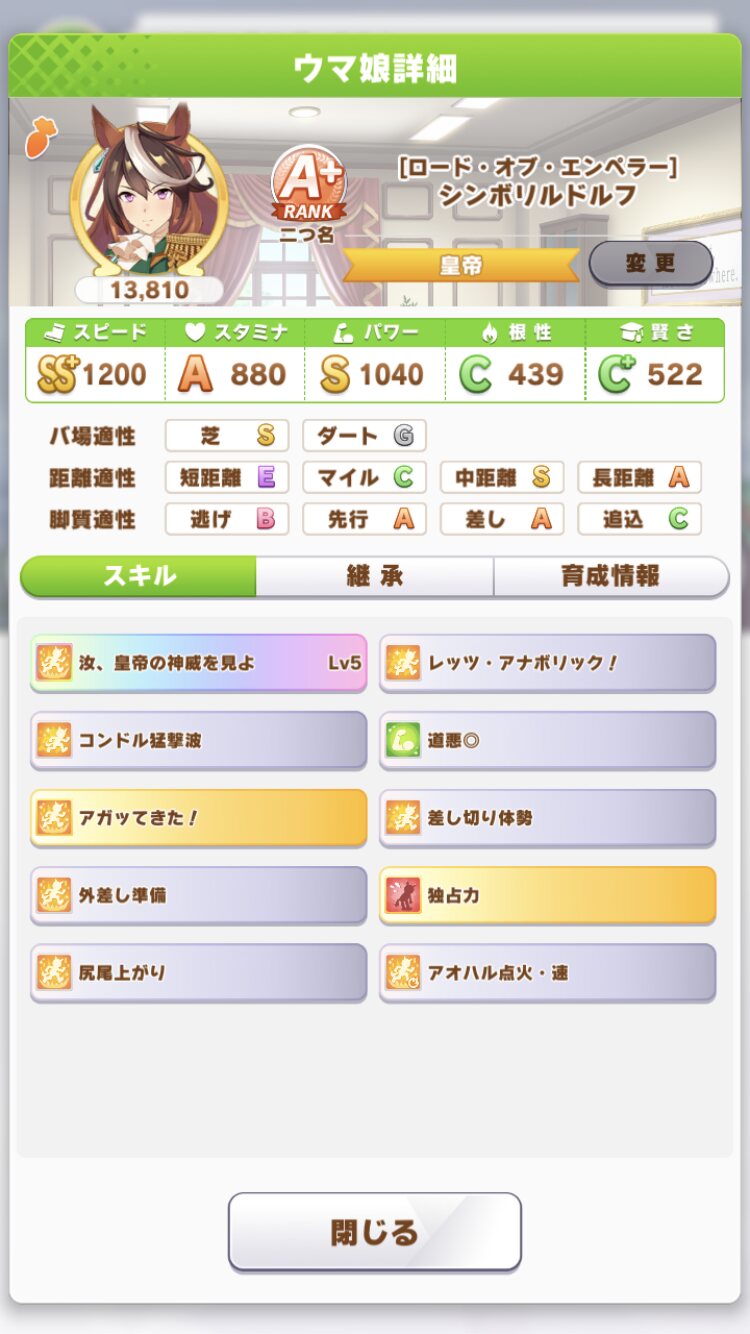This screenshot has width=750, height=1334.
Task: View the 道悪◎ skill info
Action: pyautogui.click(x=547, y=740)
